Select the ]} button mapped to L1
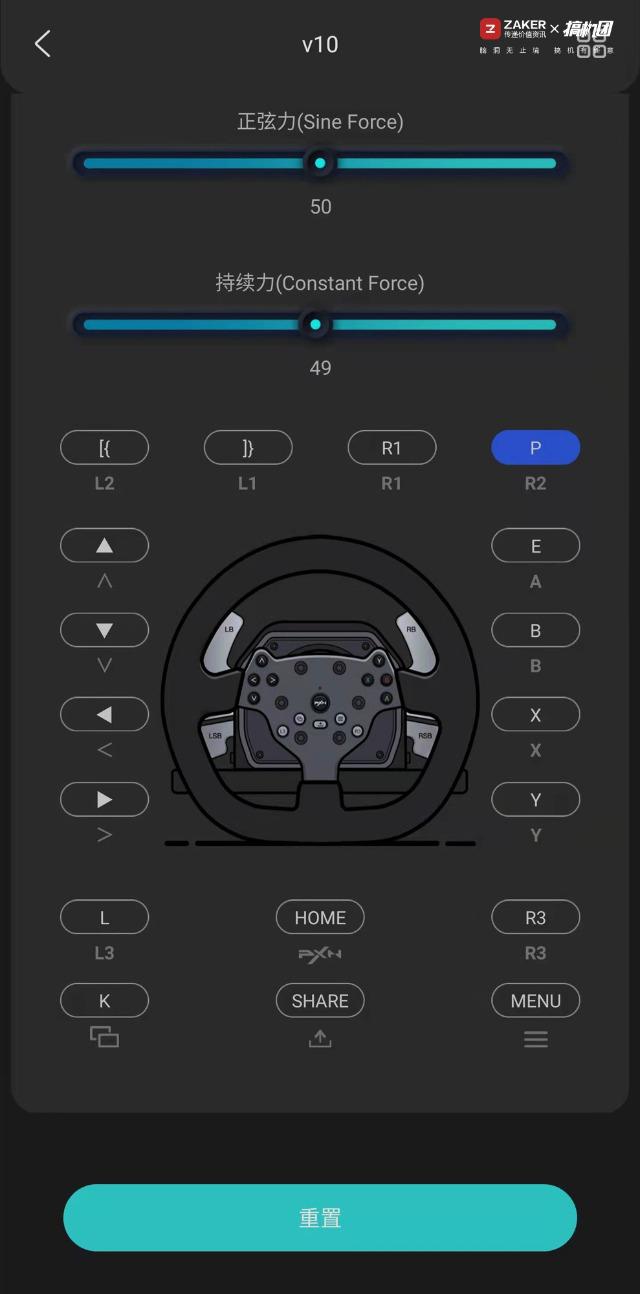 pos(248,448)
